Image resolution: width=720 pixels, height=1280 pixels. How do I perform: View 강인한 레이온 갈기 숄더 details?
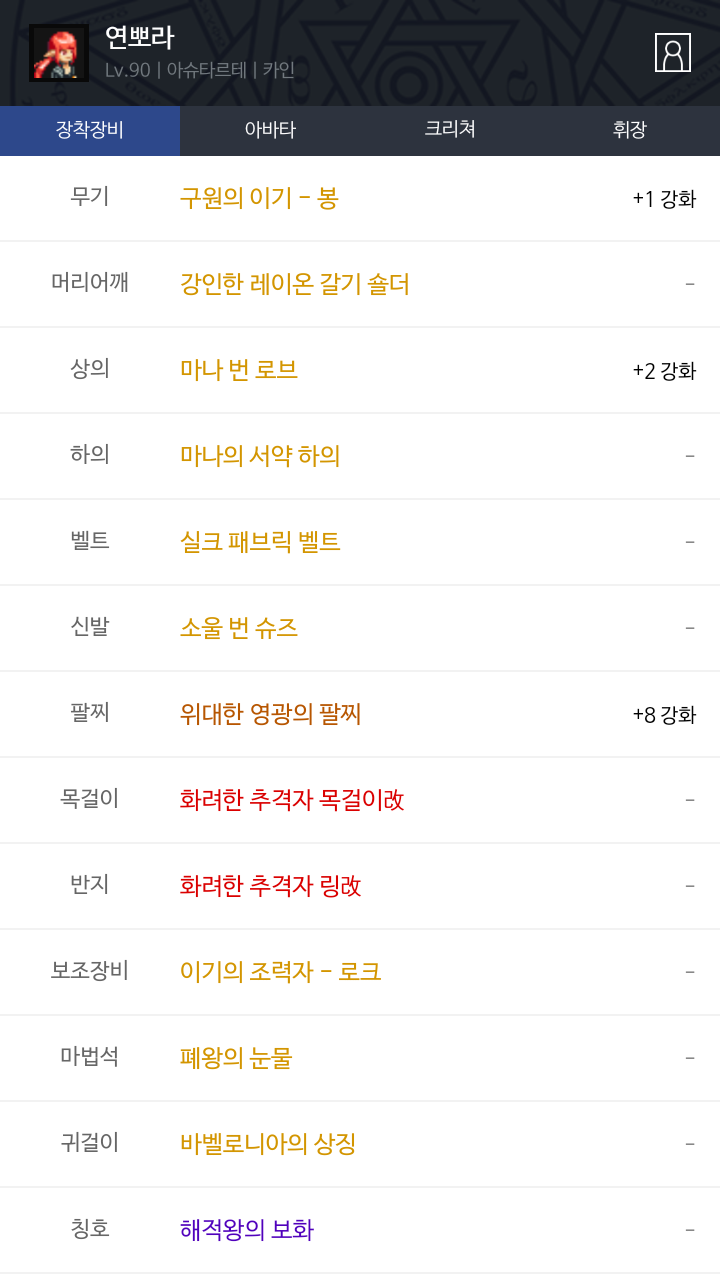point(295,284)
